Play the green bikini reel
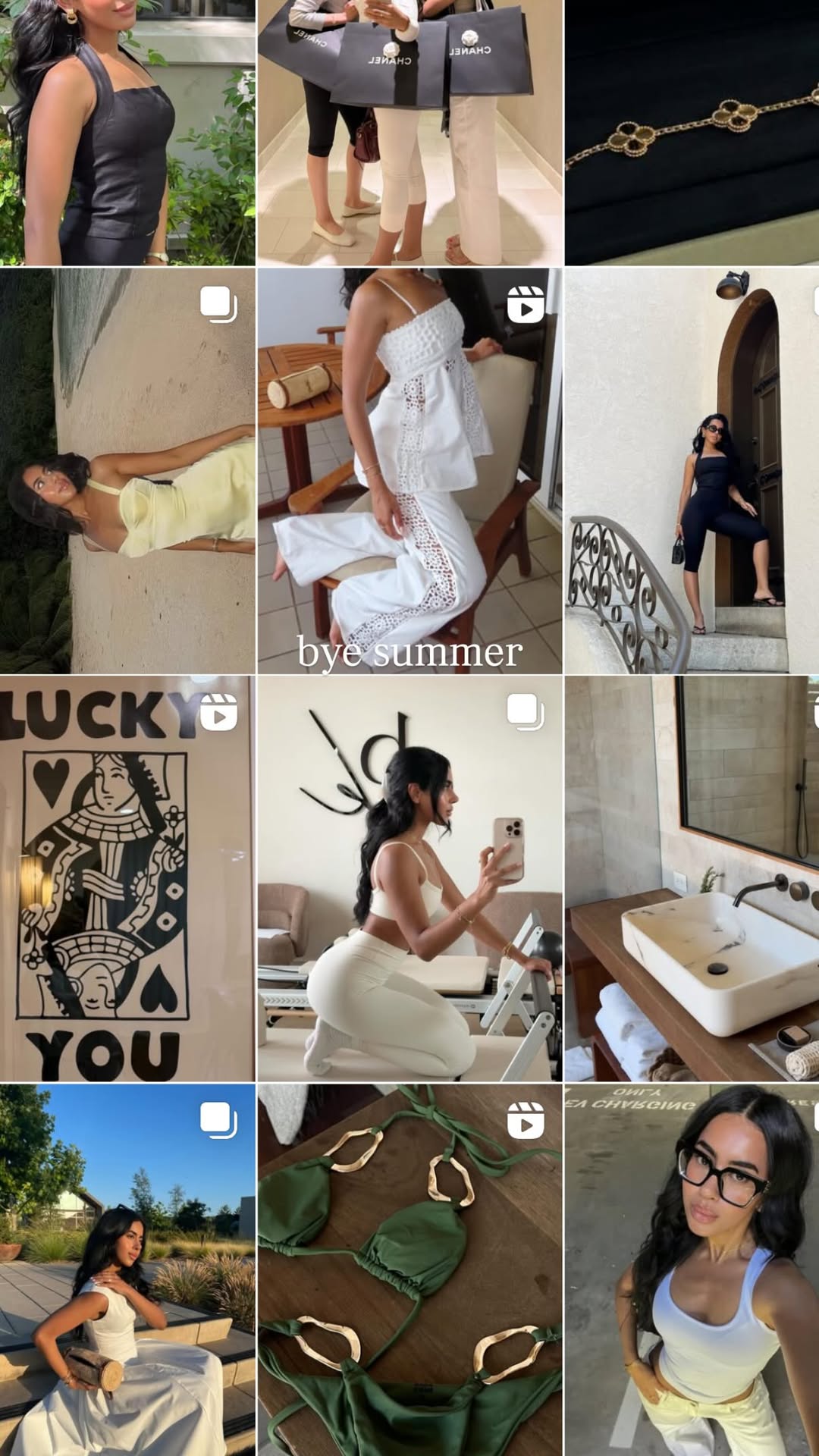Viewport: 819px width, 1456px height. 410,1270
